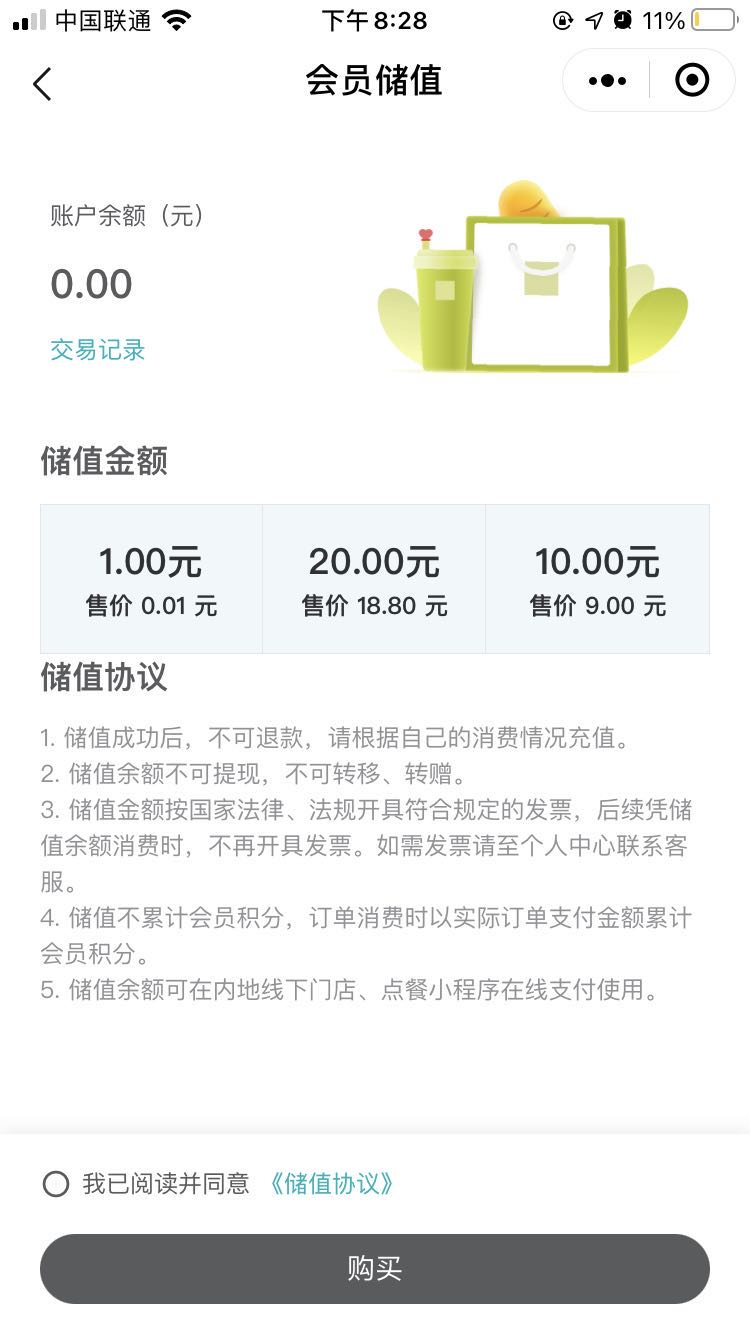The image size is (750, 1334).
Task: Open the 交易记录 transaction history link
Action: coord(98,350)
